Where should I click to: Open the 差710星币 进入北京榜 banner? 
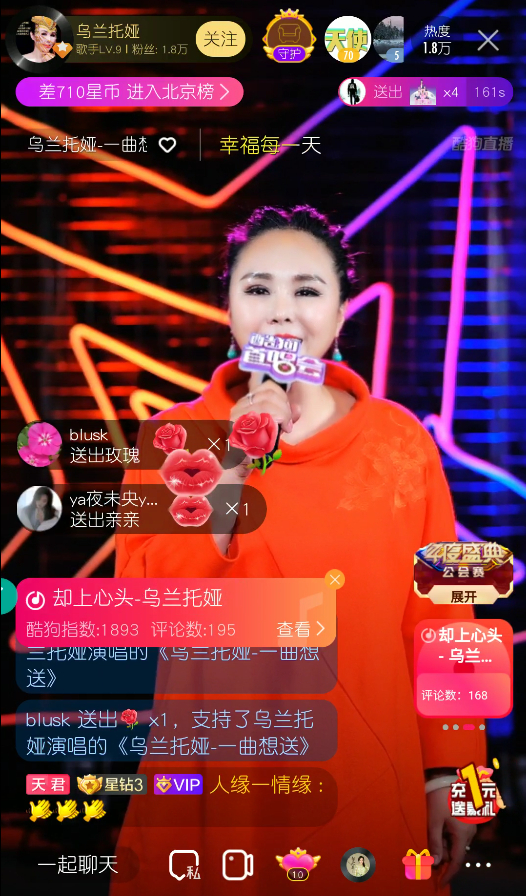[130, 91]
